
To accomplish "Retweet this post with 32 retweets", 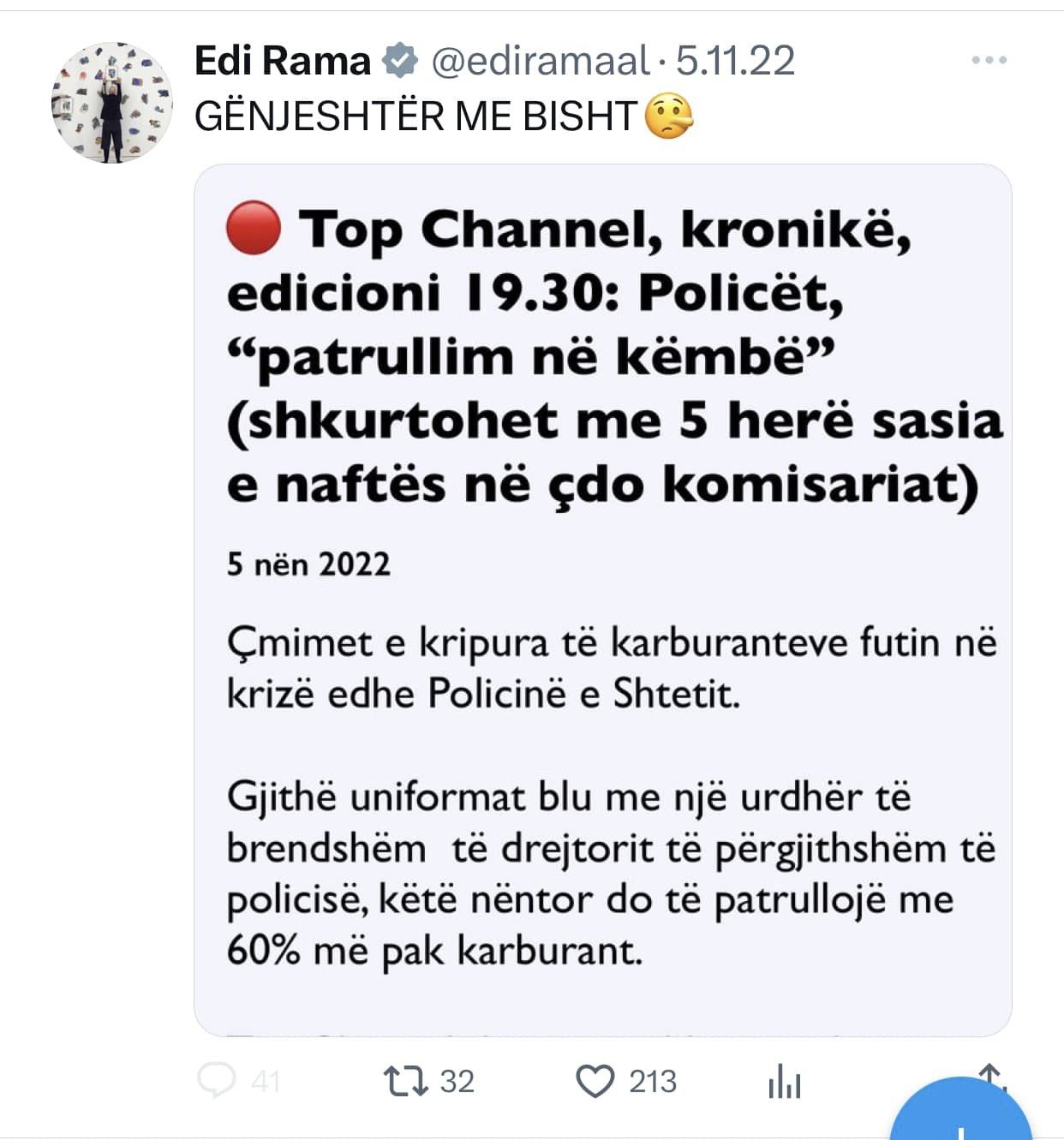I will pos(406,1081).
